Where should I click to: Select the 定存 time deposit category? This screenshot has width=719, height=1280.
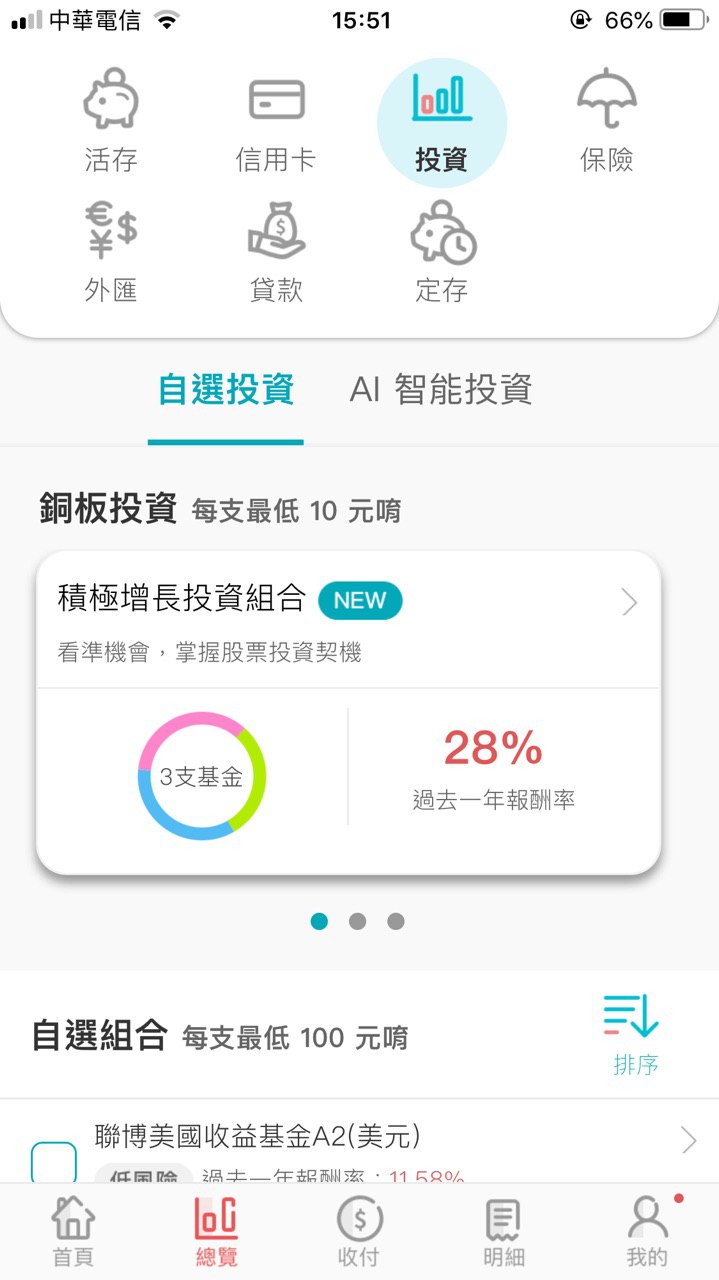[x=441, y=252]
